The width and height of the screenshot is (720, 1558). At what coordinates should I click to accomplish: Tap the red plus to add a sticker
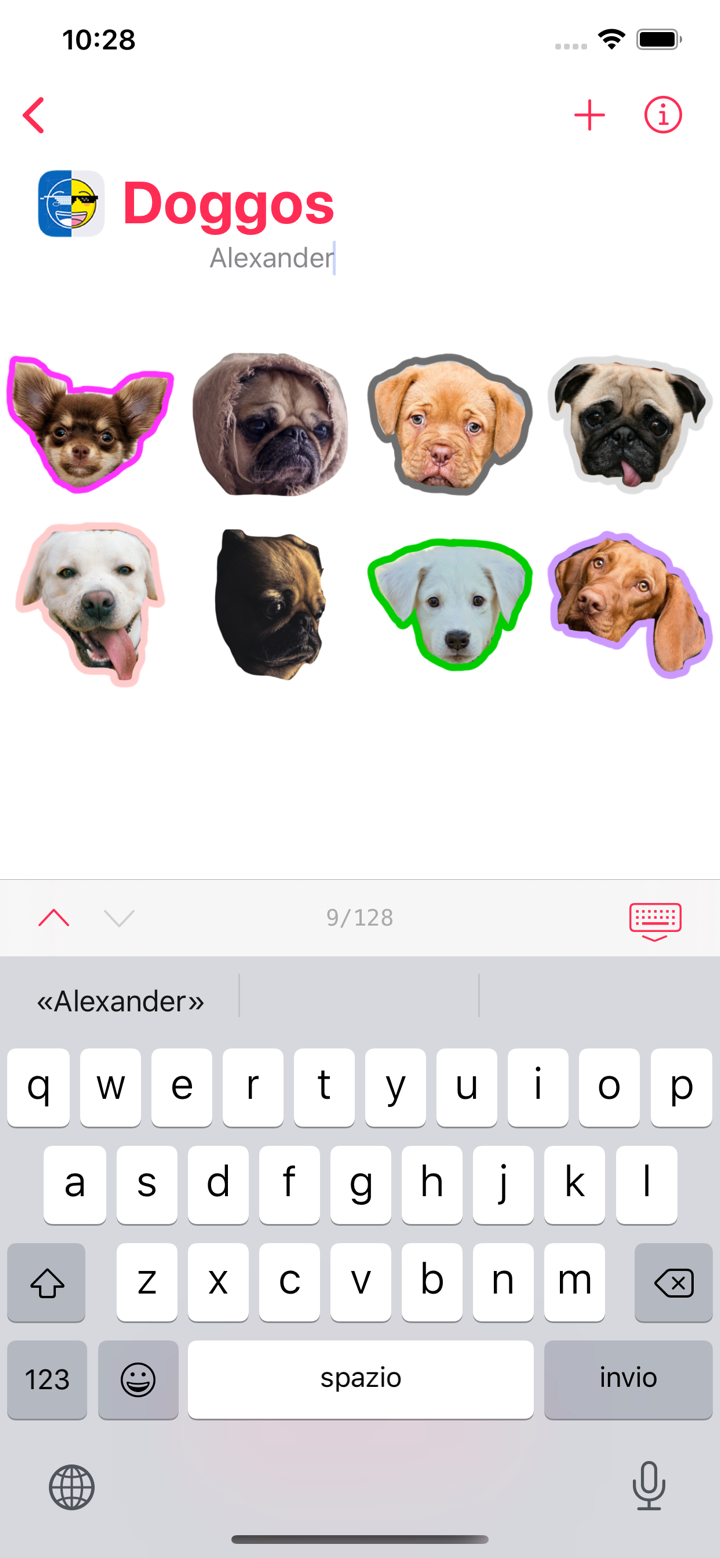pos(590,115)
